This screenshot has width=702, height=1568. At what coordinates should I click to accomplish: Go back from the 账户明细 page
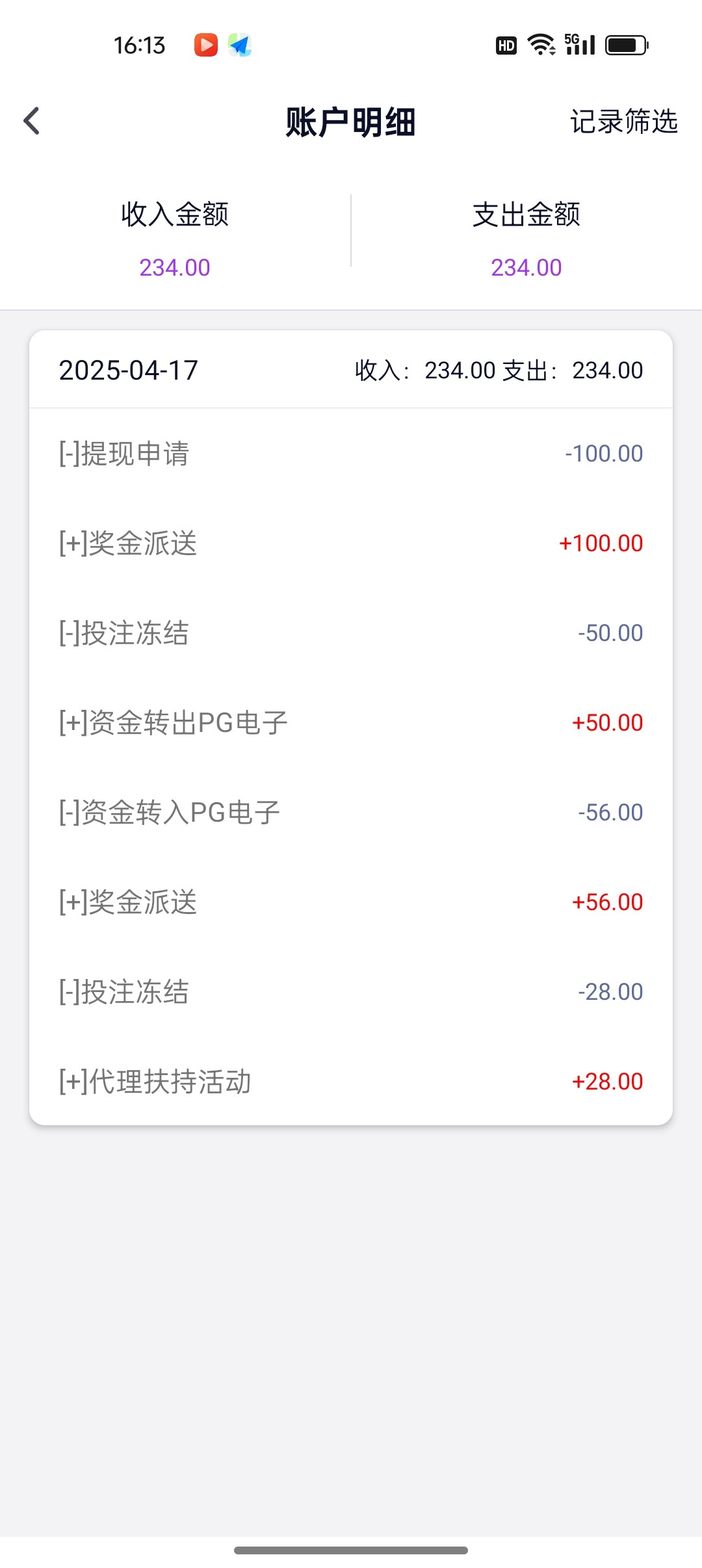click(x=32, y=122)
